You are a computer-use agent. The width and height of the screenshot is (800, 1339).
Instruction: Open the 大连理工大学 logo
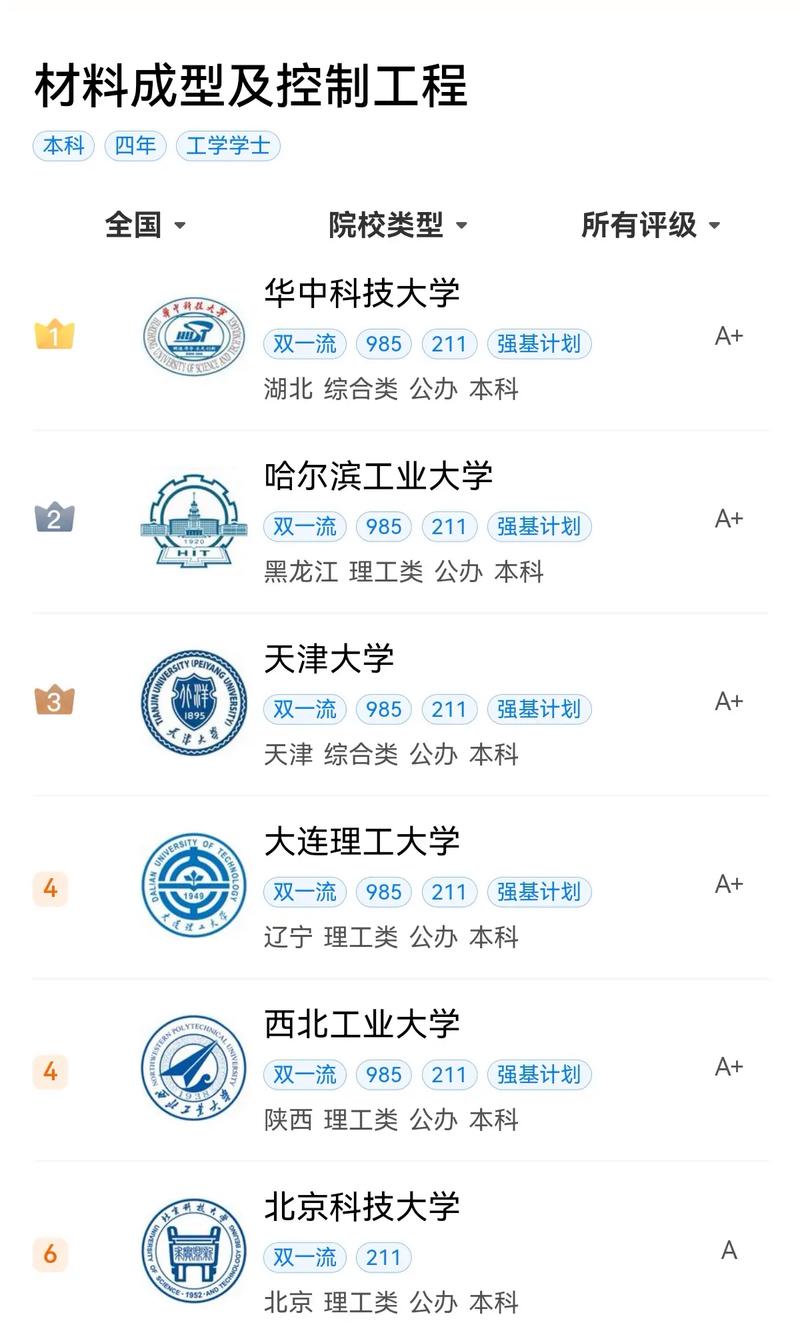[x=193, y=885]
